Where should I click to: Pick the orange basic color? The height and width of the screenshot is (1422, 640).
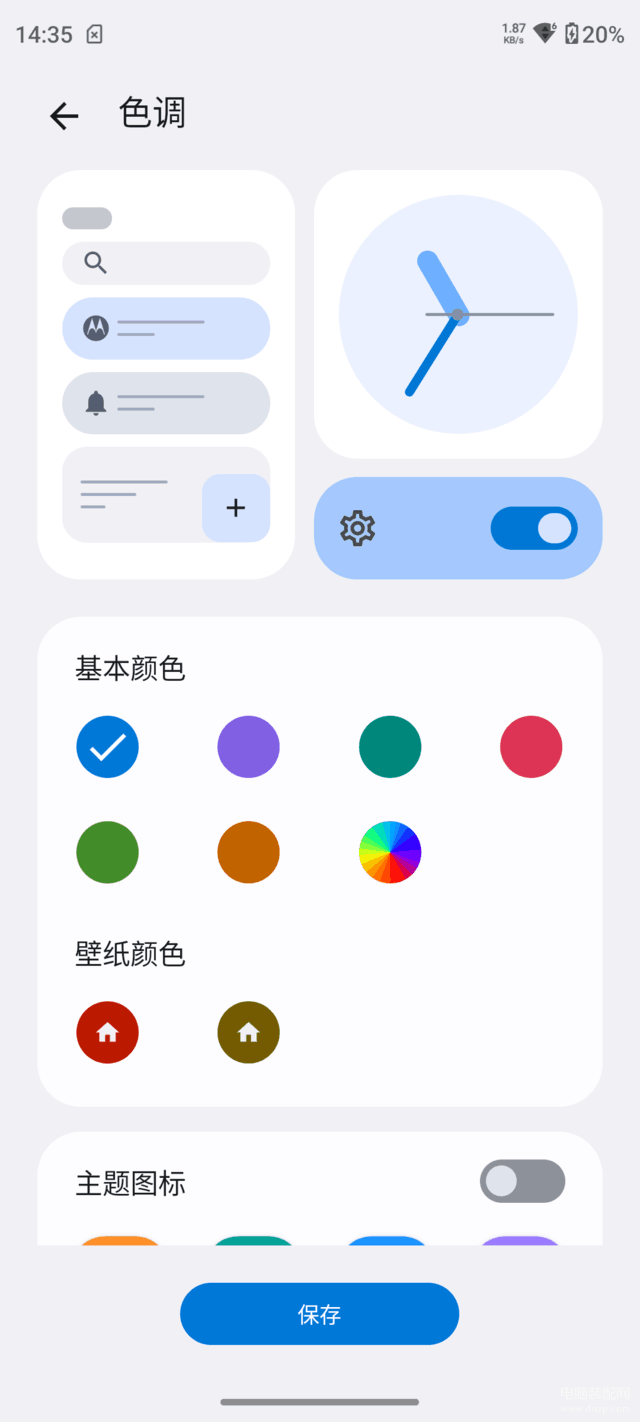tap(248, 852)
